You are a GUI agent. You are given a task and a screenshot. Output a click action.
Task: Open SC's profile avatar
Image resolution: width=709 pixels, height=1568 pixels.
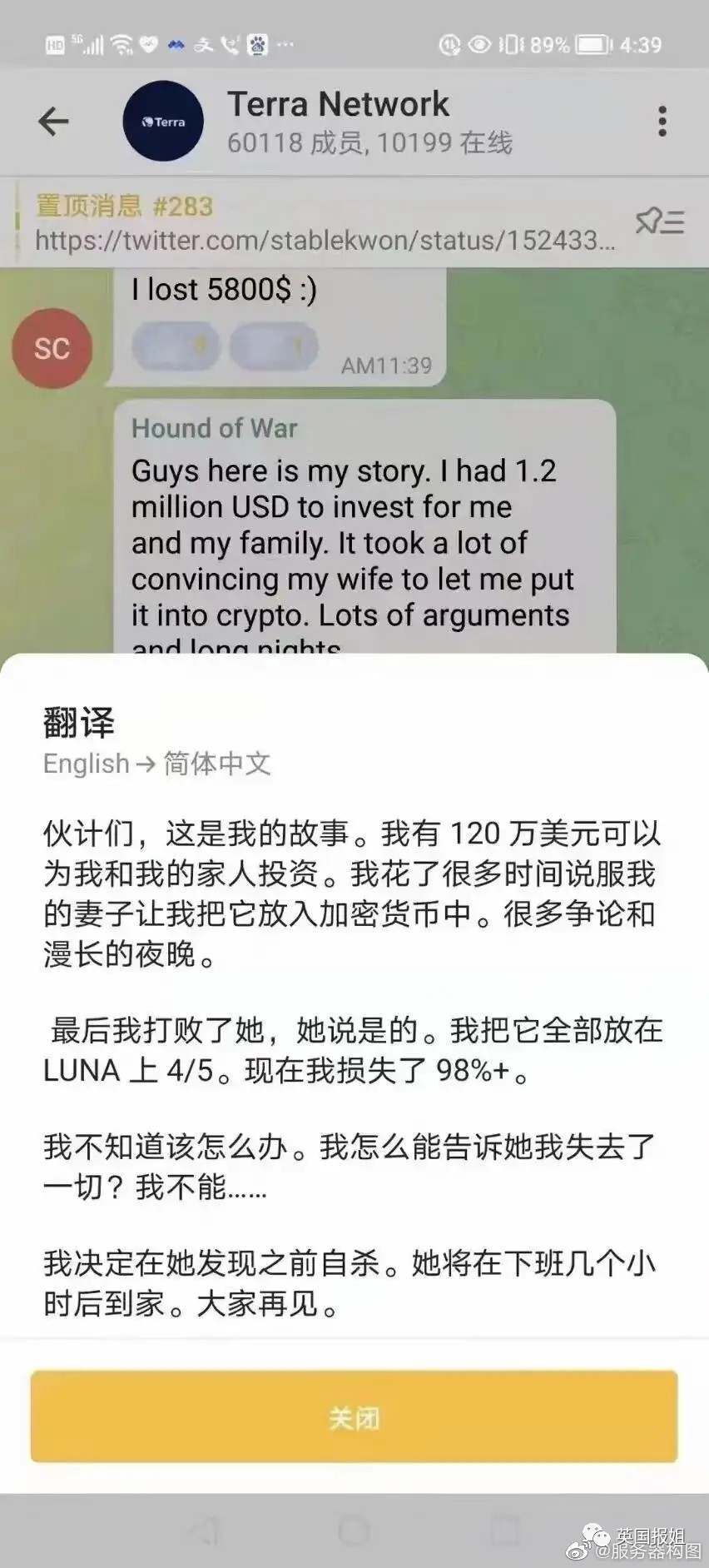[52, 348]
